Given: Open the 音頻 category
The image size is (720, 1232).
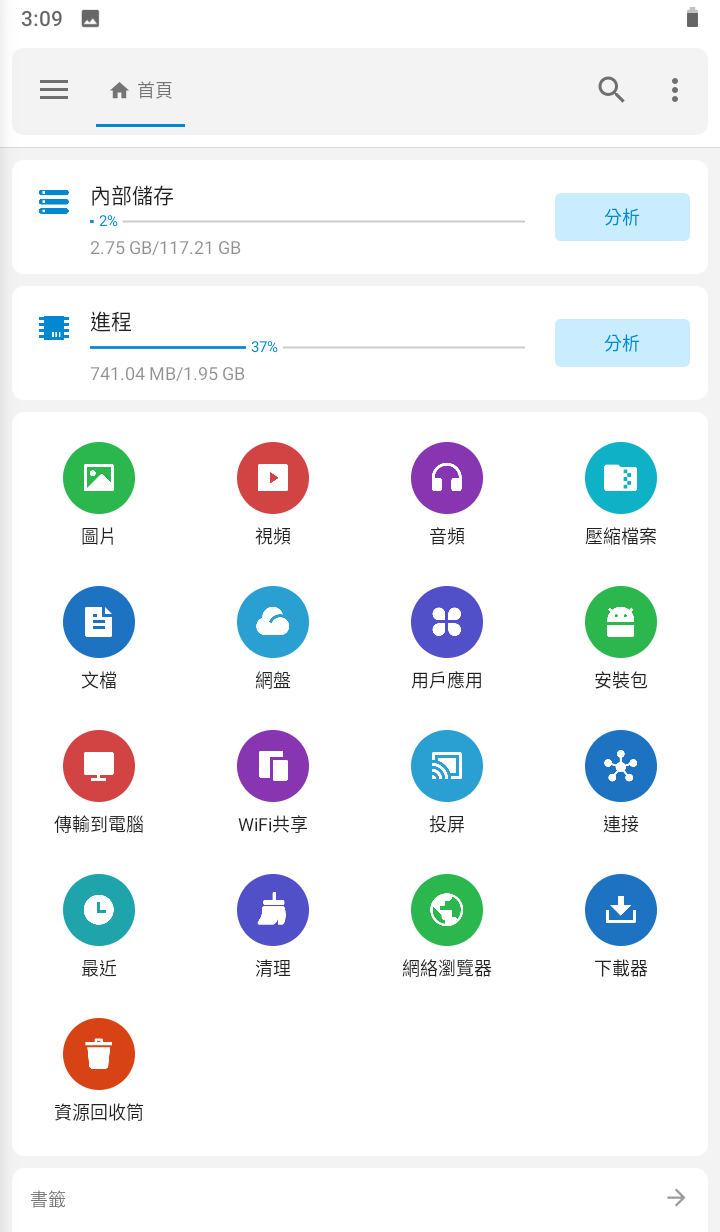Looking at the screenshot, I should click(447, 478).
